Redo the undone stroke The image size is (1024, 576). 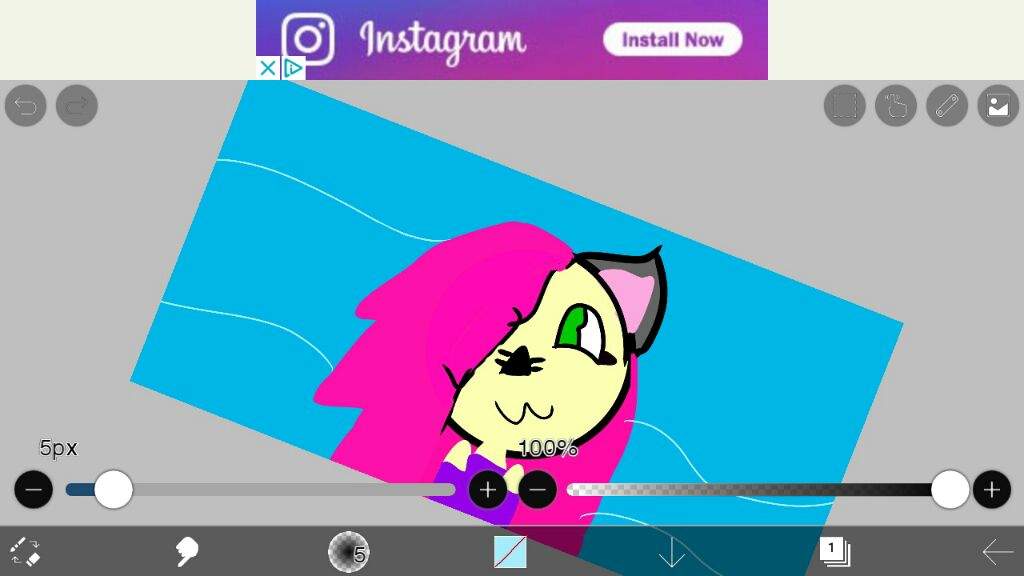pos(77,105)
